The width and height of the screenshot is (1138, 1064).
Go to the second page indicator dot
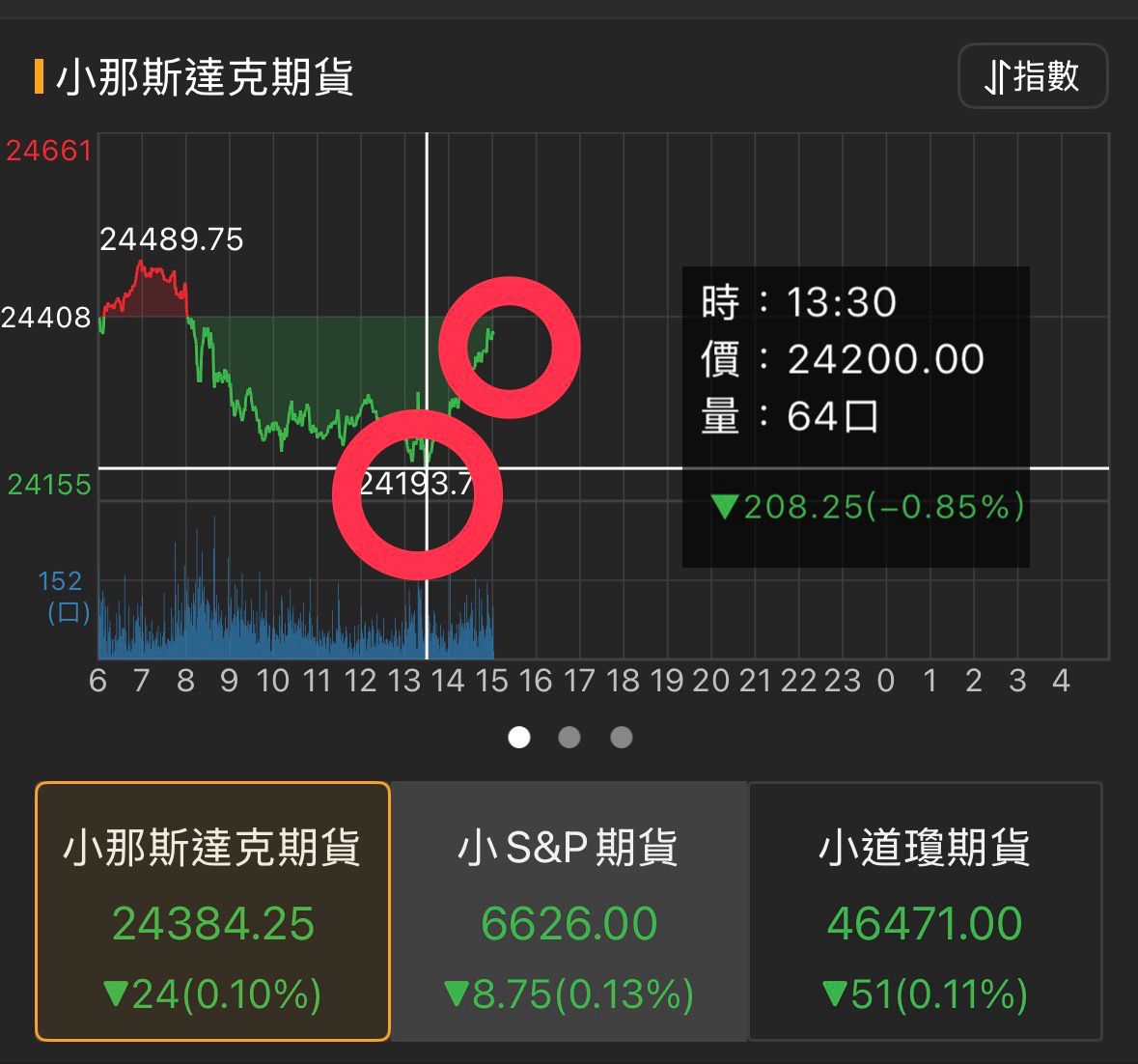tap(569, 738)
